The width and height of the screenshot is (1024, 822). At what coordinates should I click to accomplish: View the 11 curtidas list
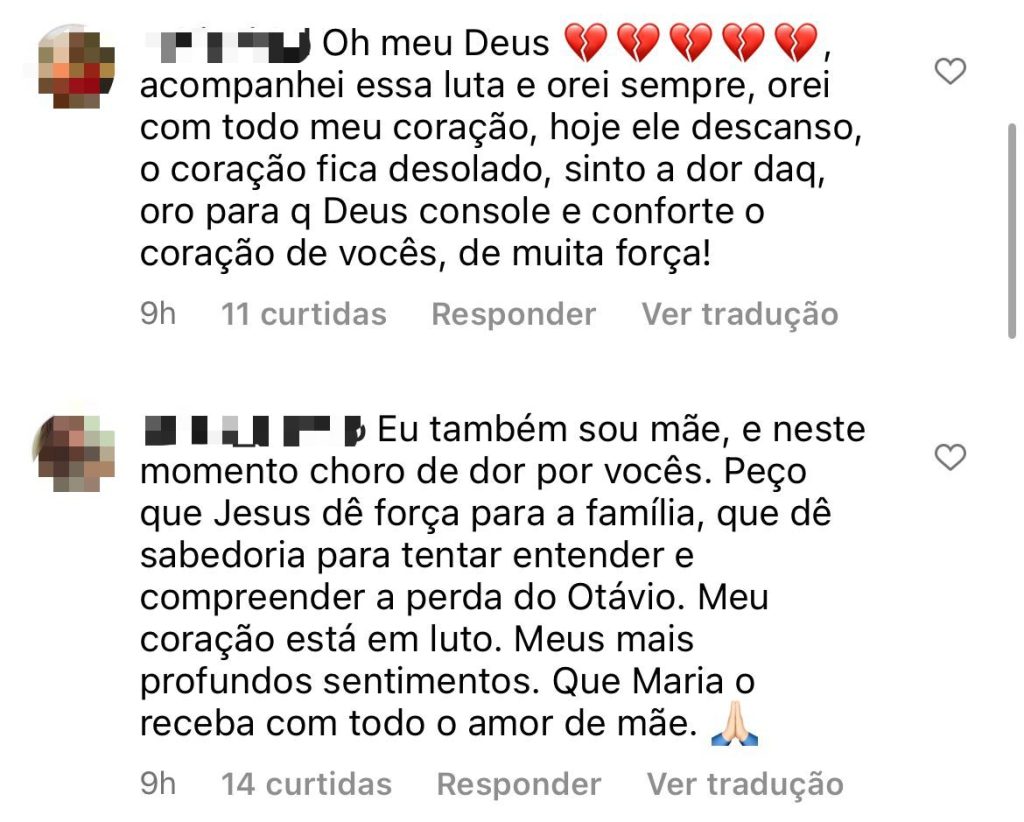coord(303,314)
